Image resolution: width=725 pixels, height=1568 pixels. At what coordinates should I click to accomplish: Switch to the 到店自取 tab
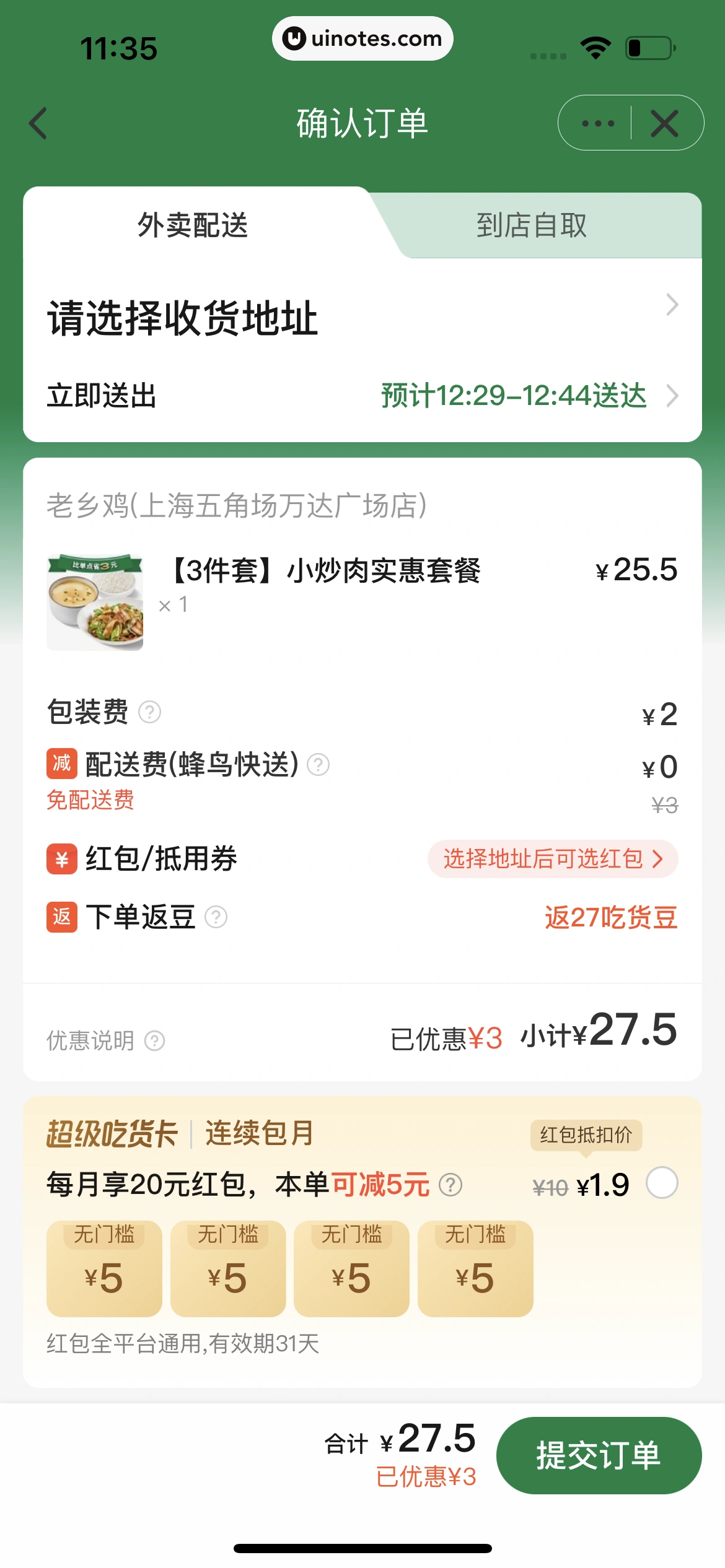coord(532,225)
